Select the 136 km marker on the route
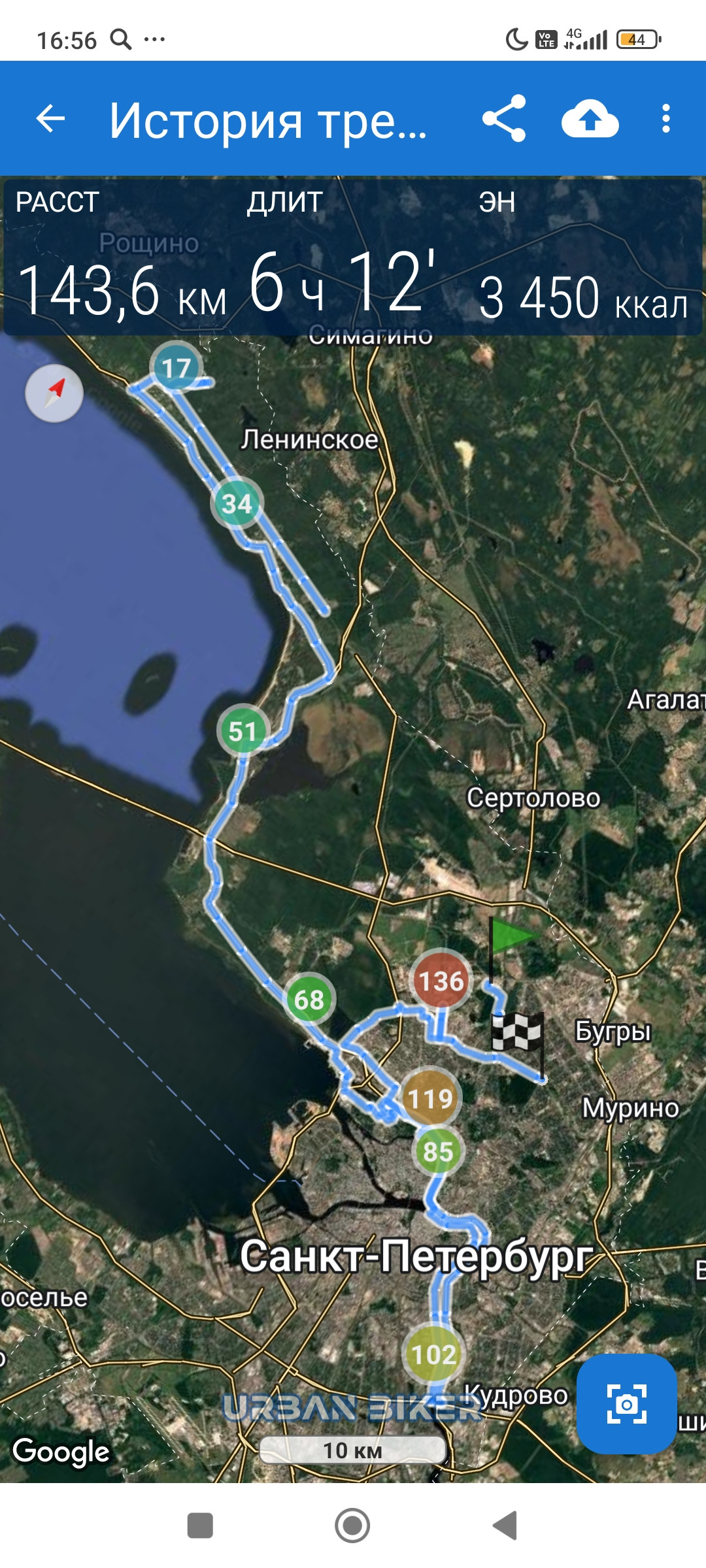 [x=441, y=981]
